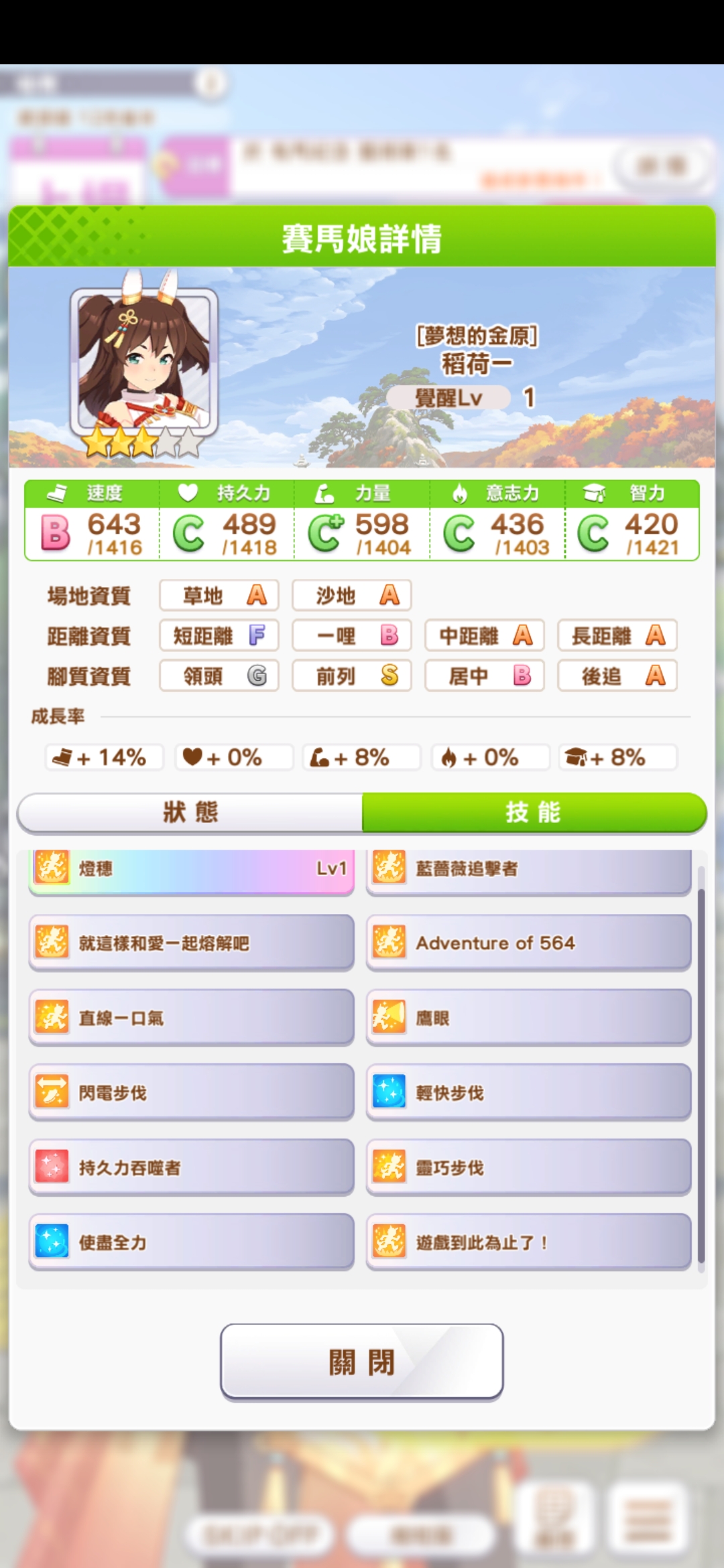Show details for 直線一口氣
Screen dimensions: 724x1568
tap(191, 1018)
